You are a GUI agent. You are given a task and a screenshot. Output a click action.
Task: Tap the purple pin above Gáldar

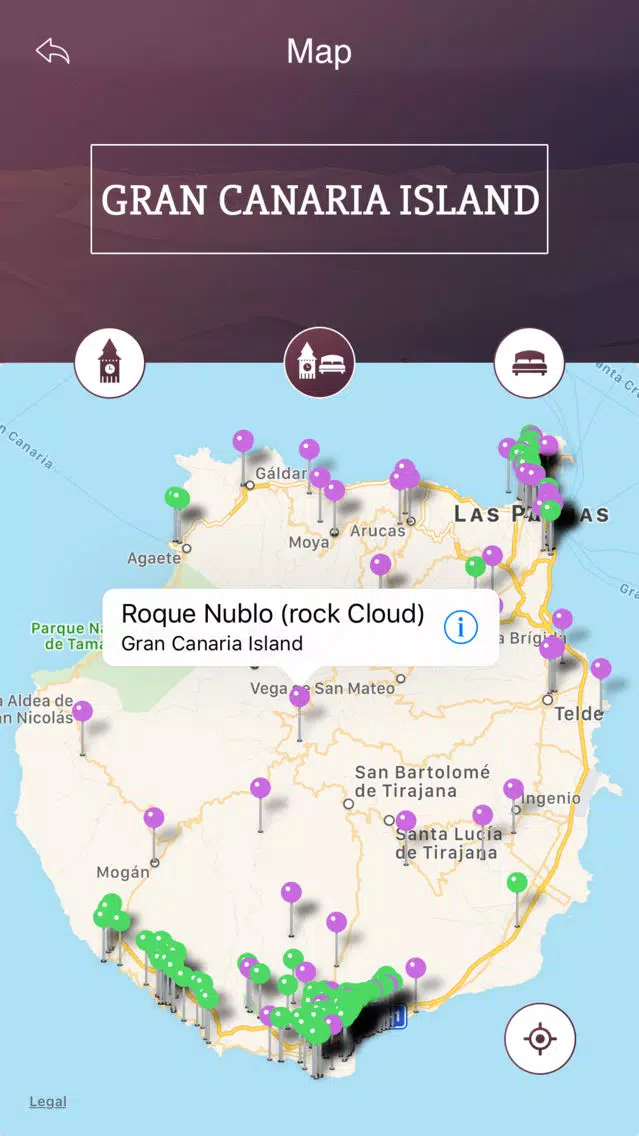point(243,441)
